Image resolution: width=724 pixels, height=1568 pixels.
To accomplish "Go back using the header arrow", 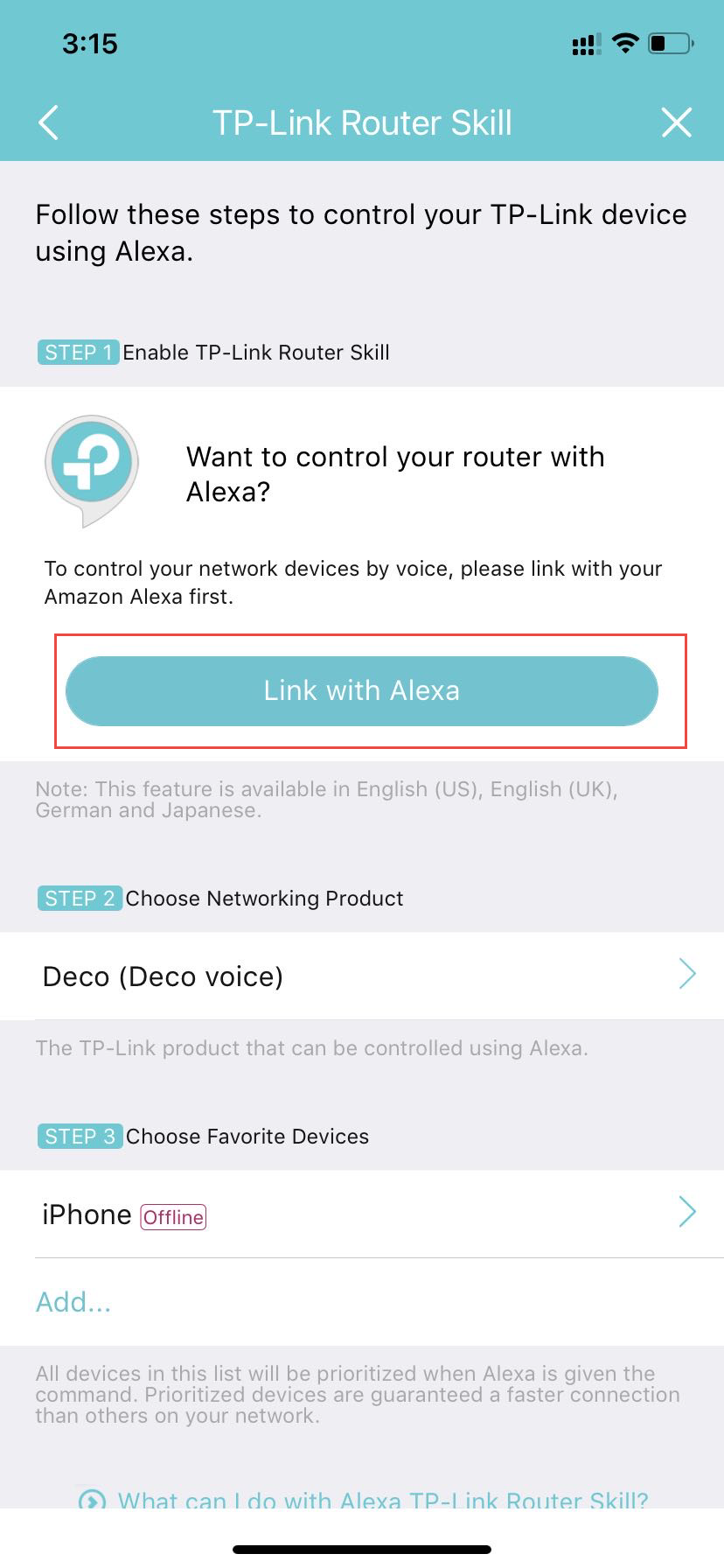I will click(x=49, y=122).
